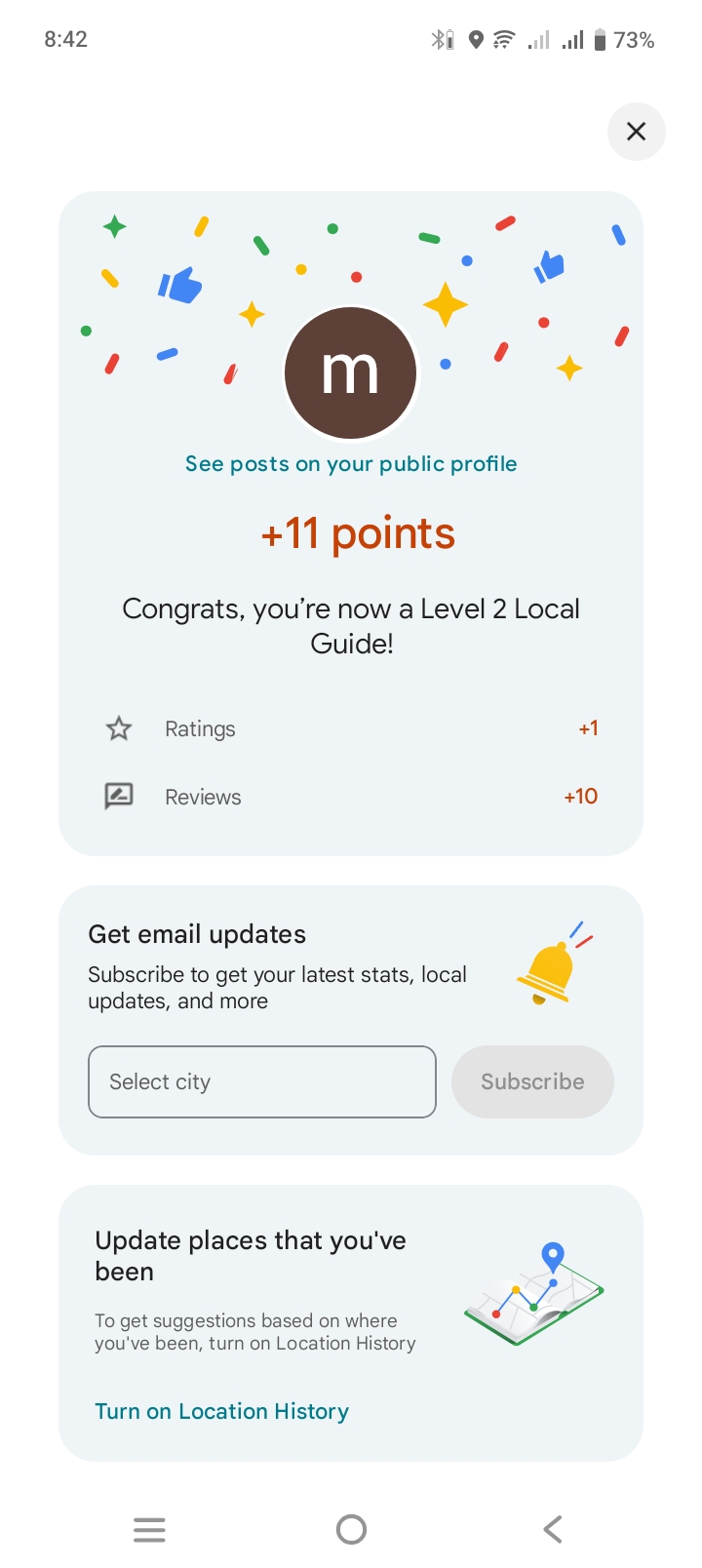Open the Select city field
Image resolution: width=702 pixels, height=1568 pixels.
[261, 1081]
